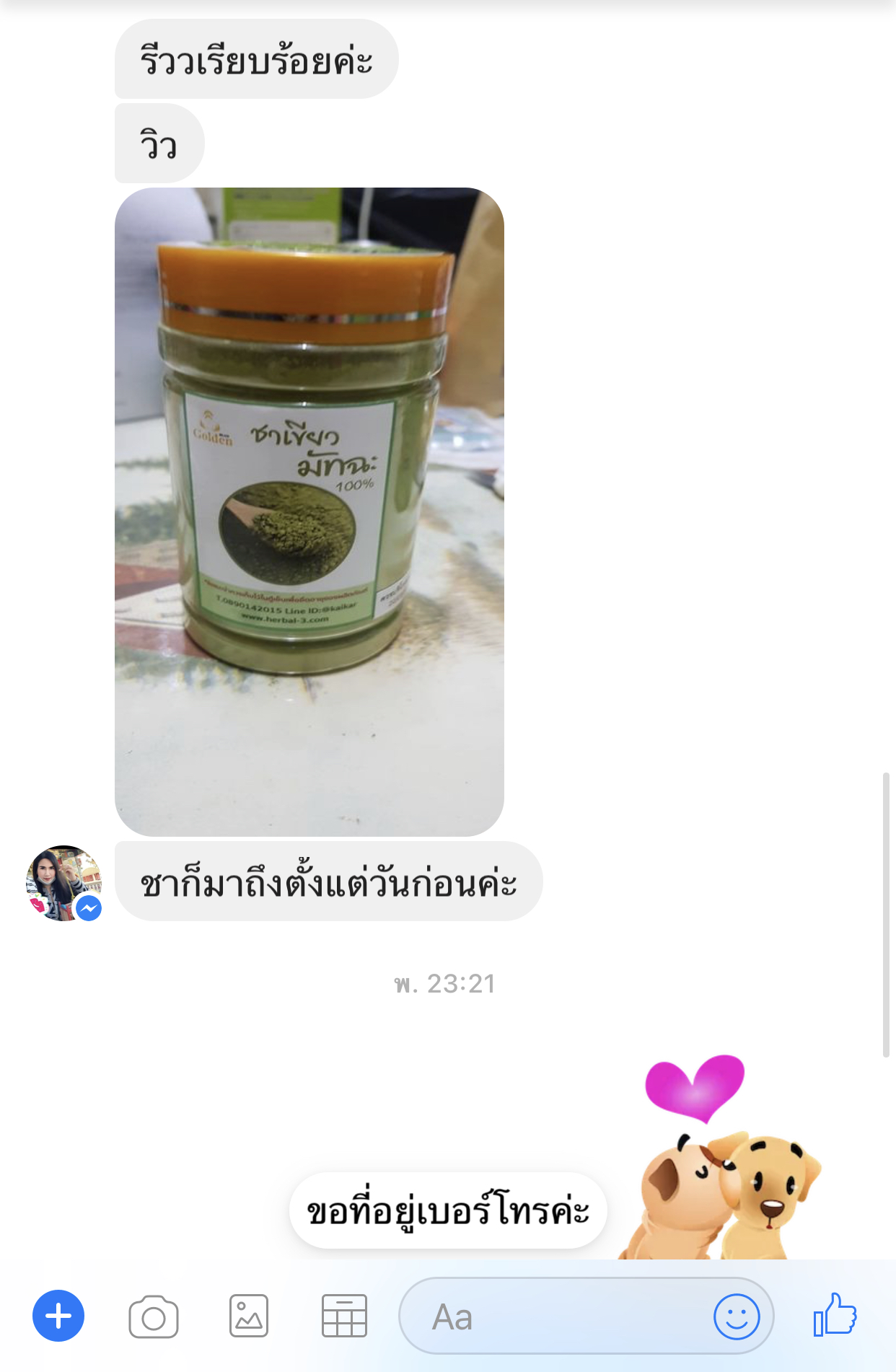Image resolution: width=896 pixels, height=1372 pixels.
Task: Open the games and apps grid
Action: coord(344,1316)
